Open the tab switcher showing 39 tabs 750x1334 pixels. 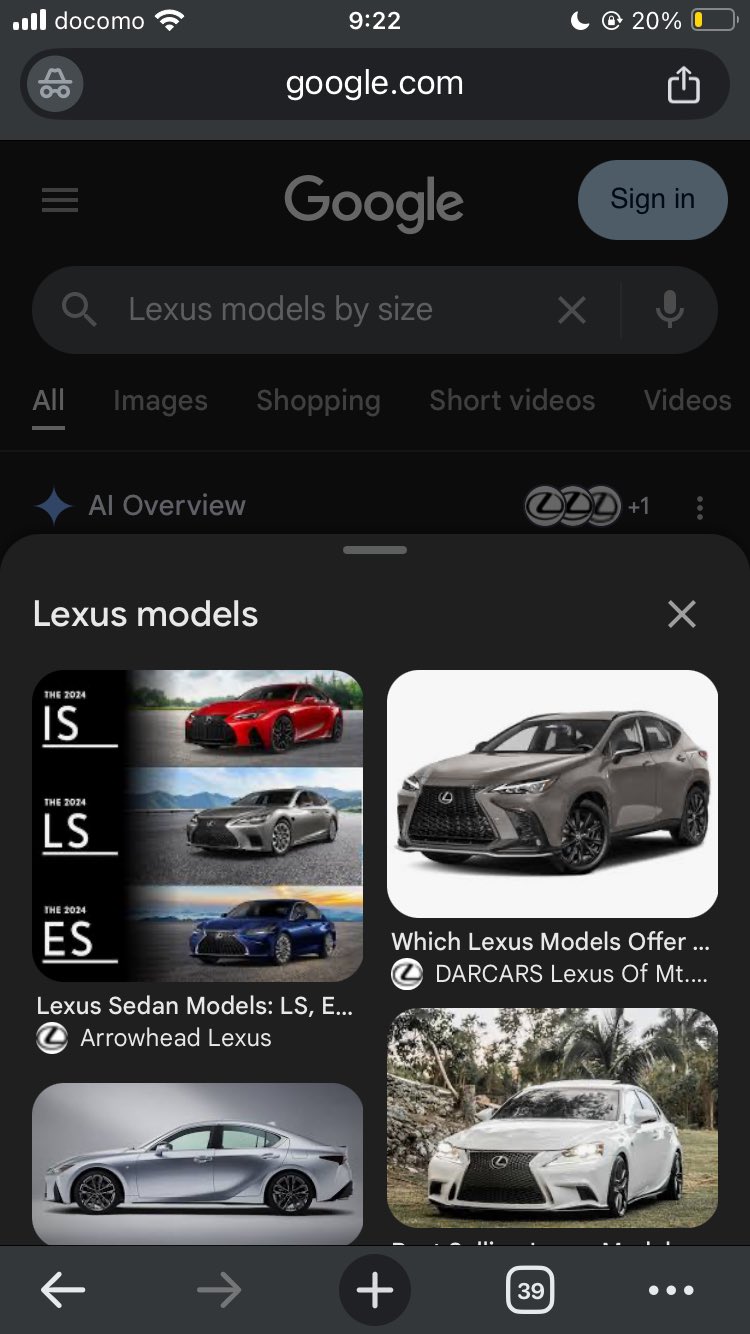pos(531,1290)
